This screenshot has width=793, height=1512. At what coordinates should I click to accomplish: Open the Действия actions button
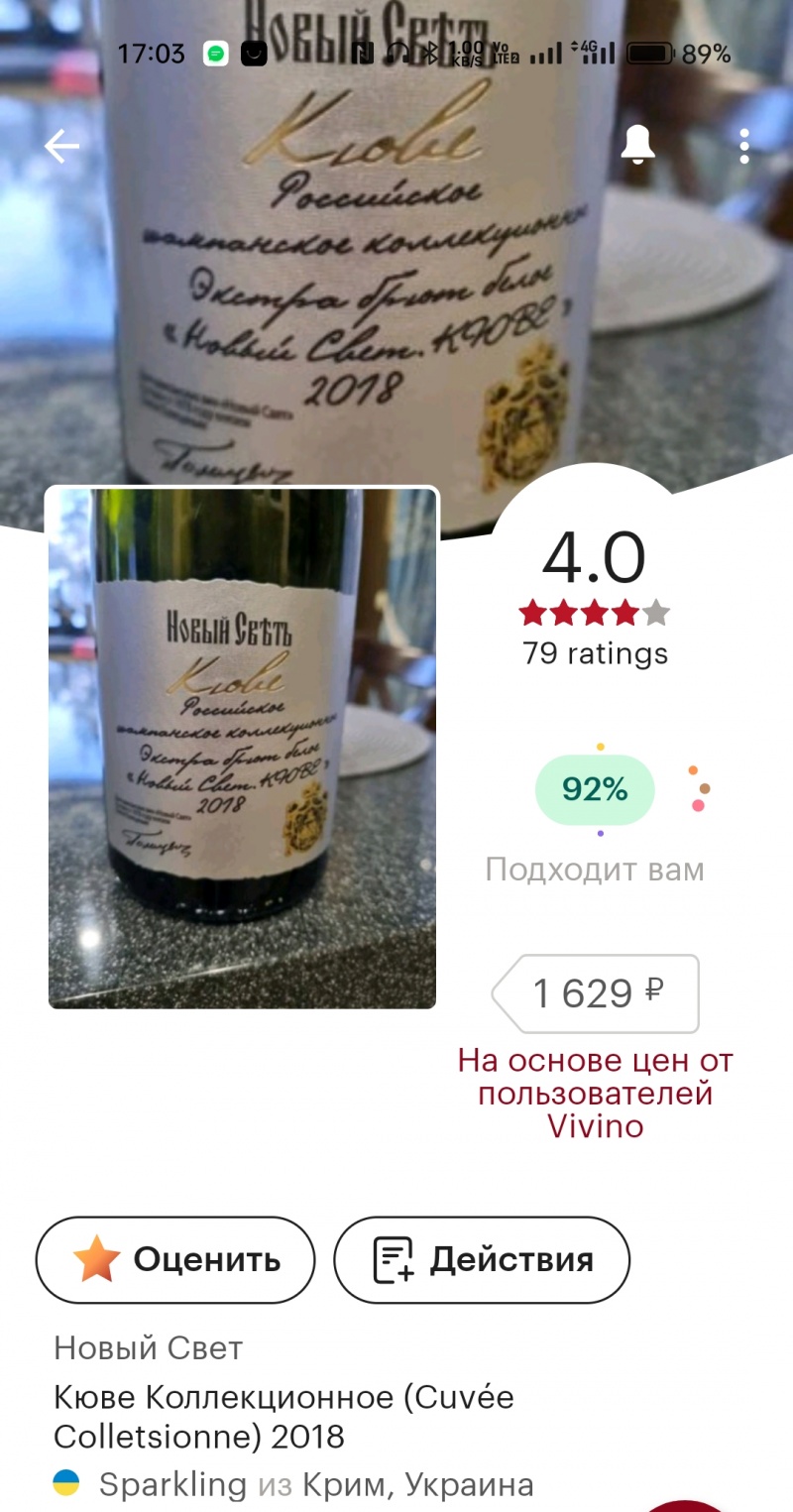click(482, 1260)
